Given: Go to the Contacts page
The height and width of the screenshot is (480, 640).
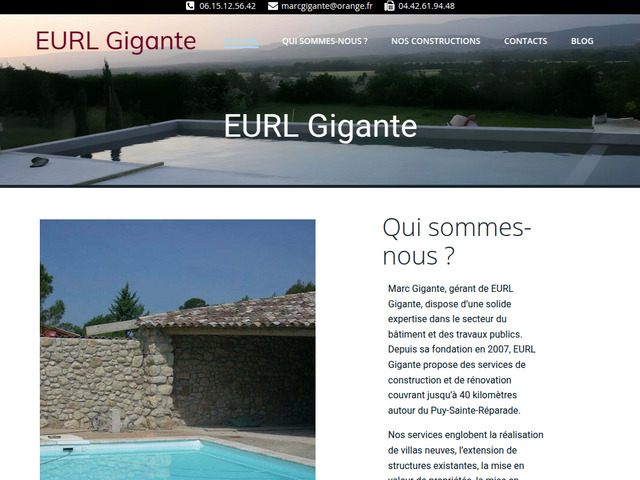Looking at the screenshot, I should click(x=525, y=41).
